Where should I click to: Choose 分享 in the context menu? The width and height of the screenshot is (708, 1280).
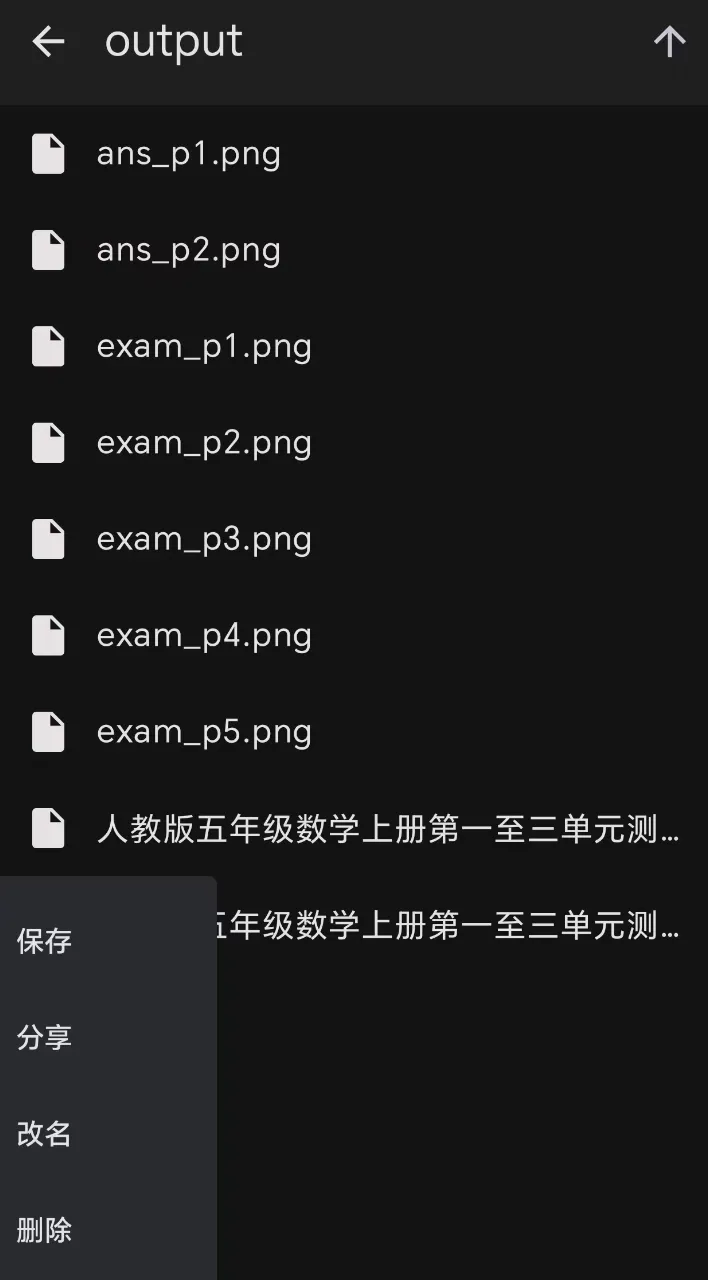point(108,1037)
